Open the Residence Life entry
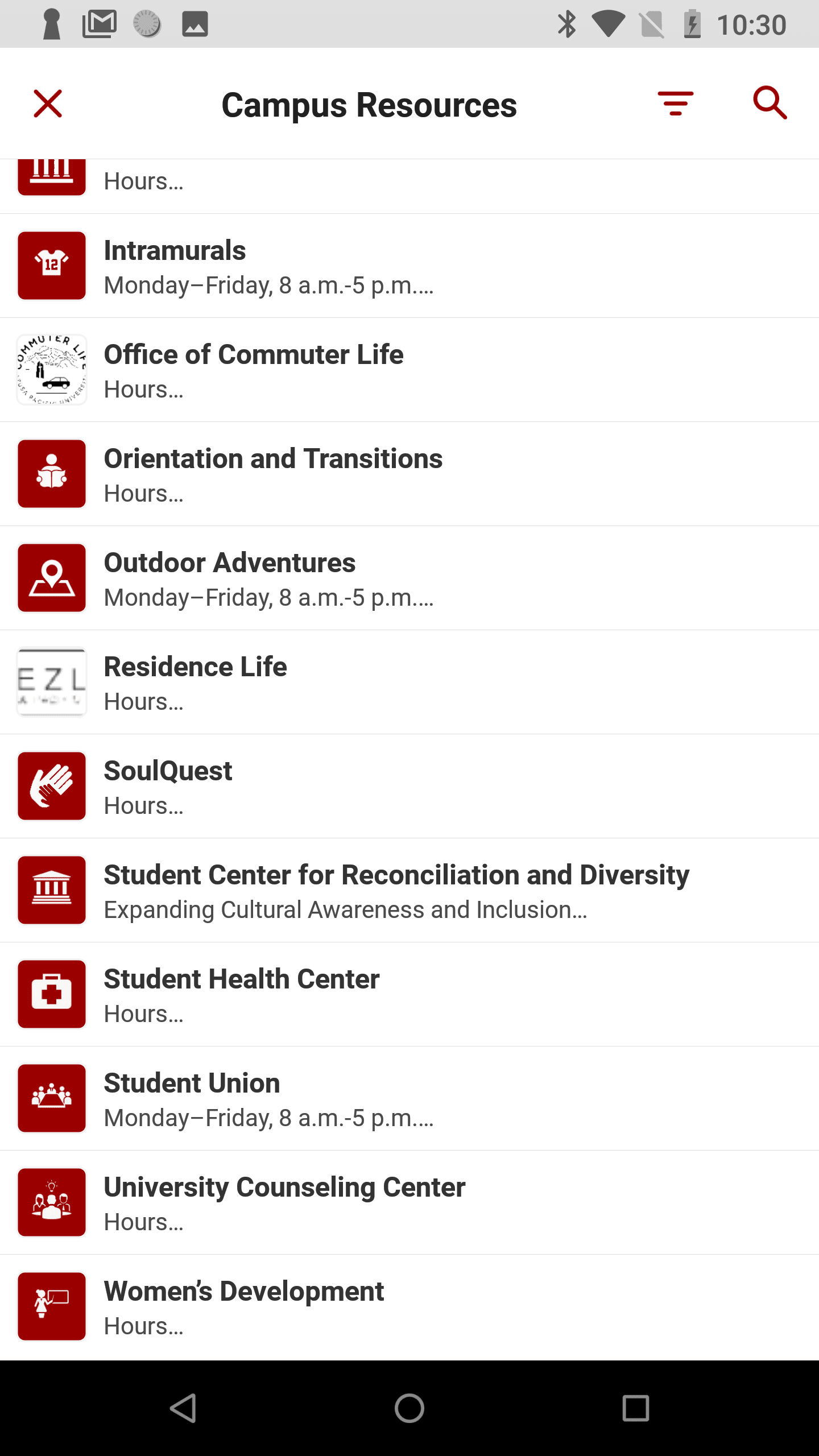Image resolution: width=819 pixels, height=1456 pixels. (x=409, y=682)
